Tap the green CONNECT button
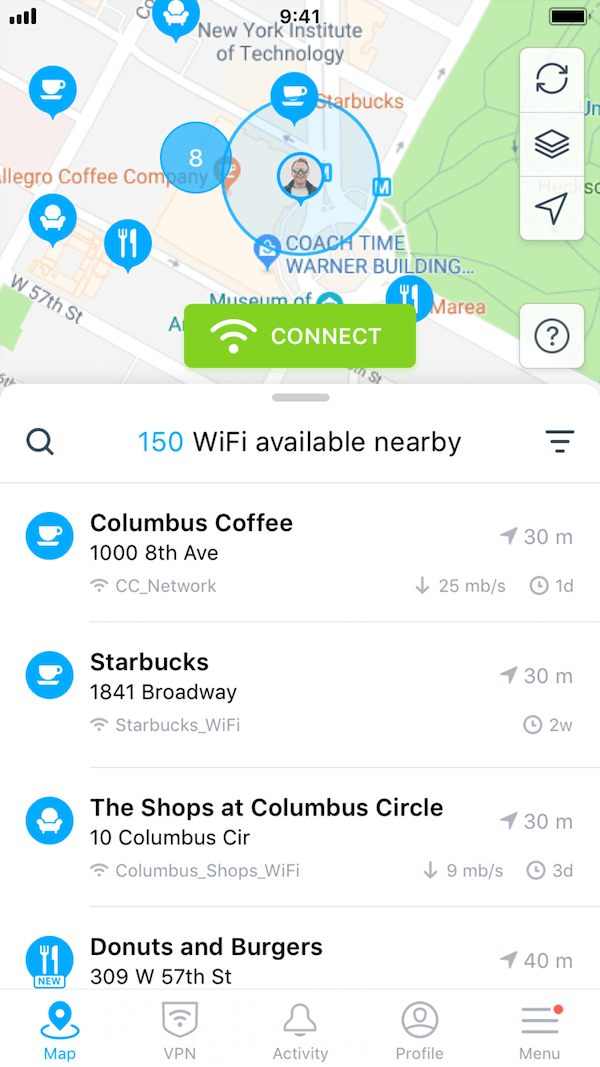Screen dimensions: 600x1067 coord(300,336)
